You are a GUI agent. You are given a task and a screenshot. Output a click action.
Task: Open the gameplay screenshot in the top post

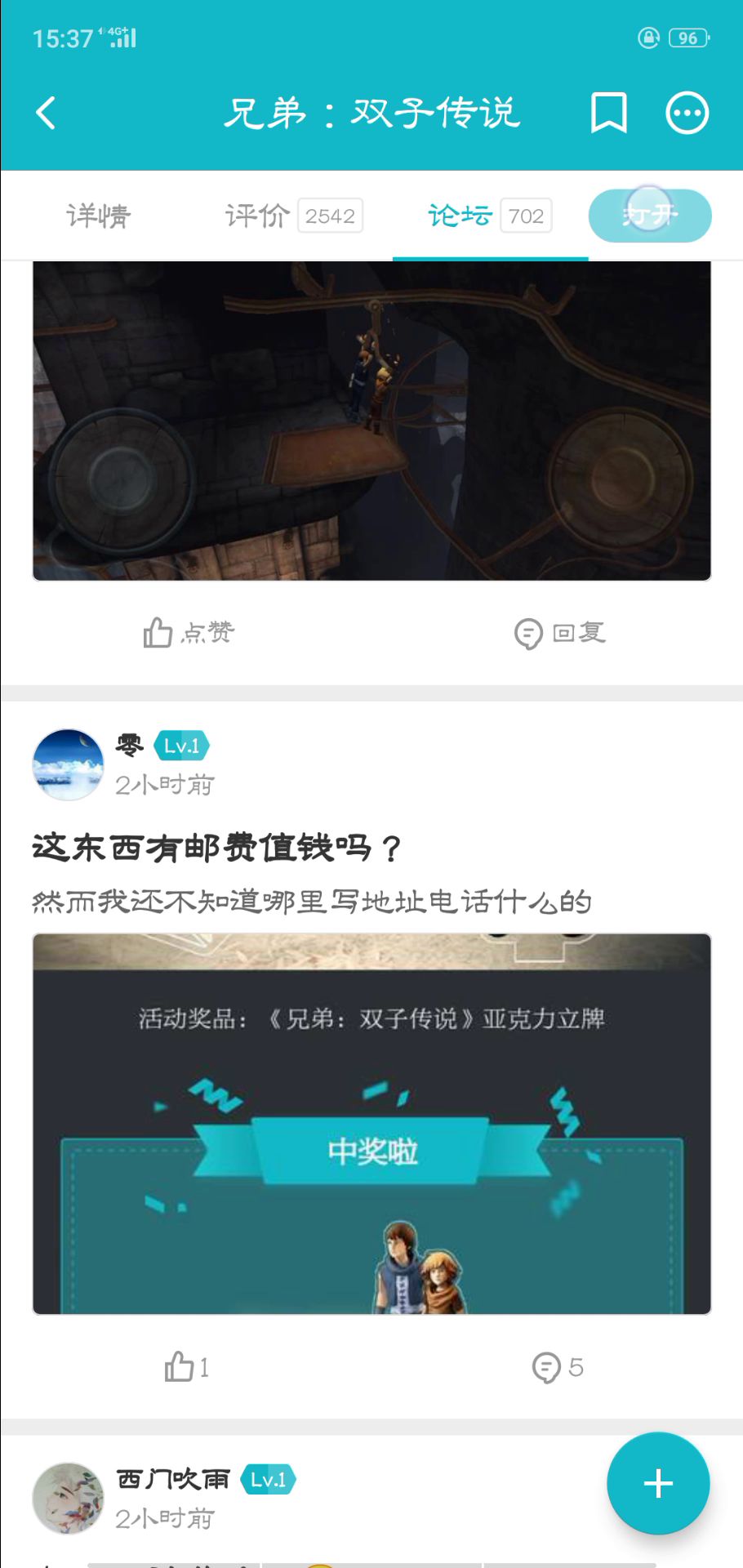tap(371, 421)
